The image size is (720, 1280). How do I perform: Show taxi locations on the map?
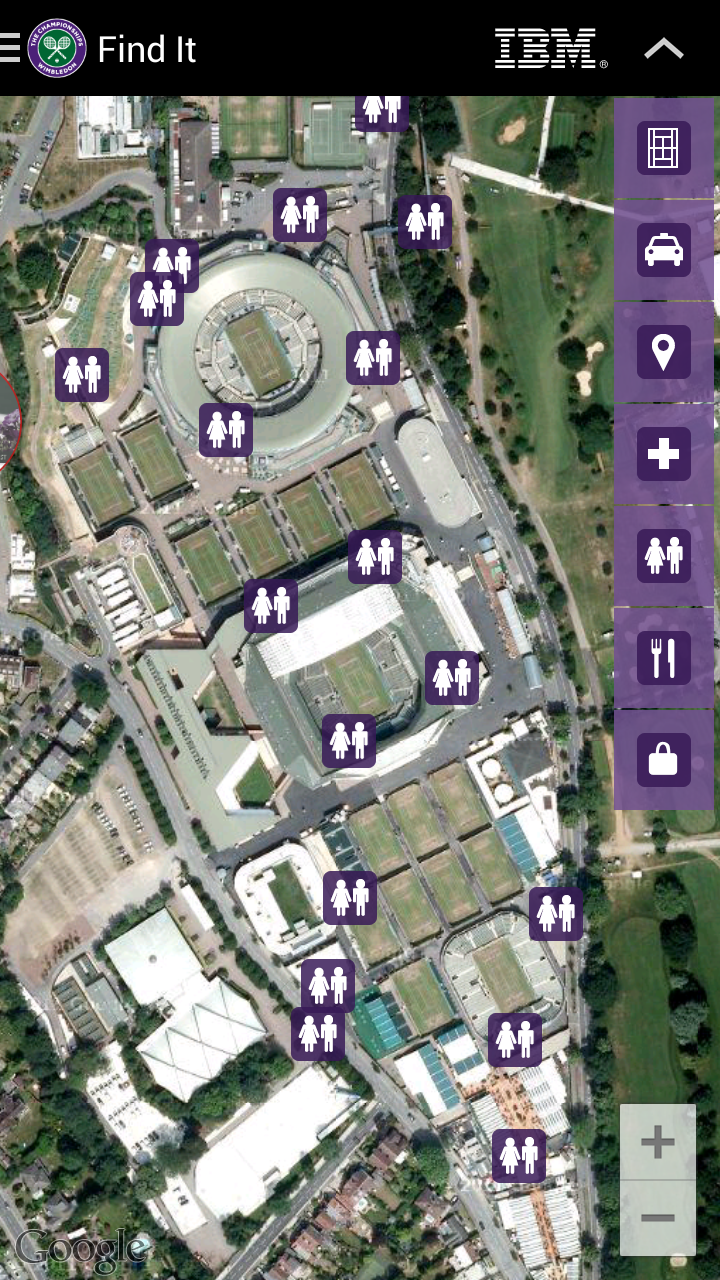tap(664, 250)
